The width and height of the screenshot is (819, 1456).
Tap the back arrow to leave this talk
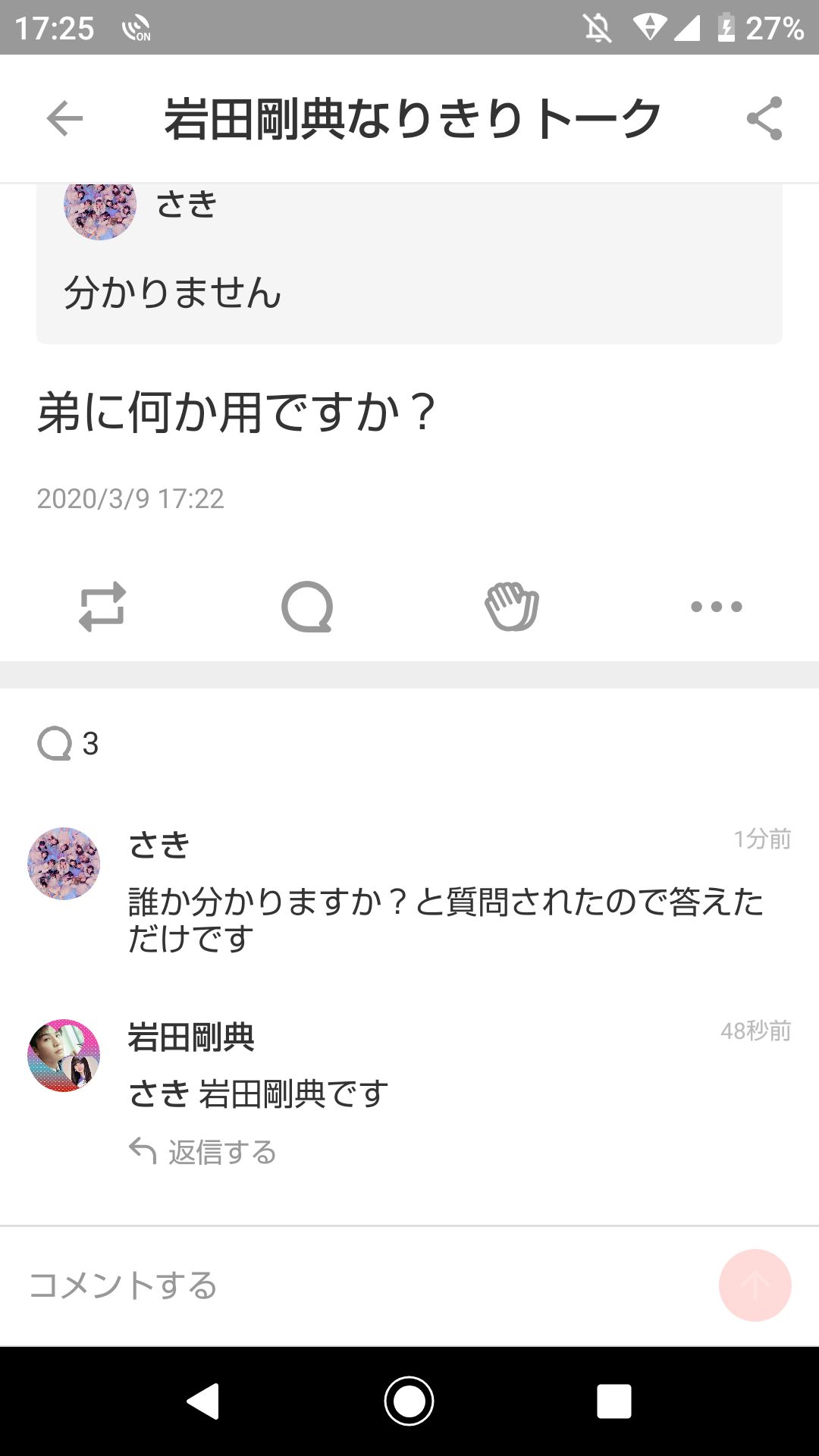click(63, 118)
